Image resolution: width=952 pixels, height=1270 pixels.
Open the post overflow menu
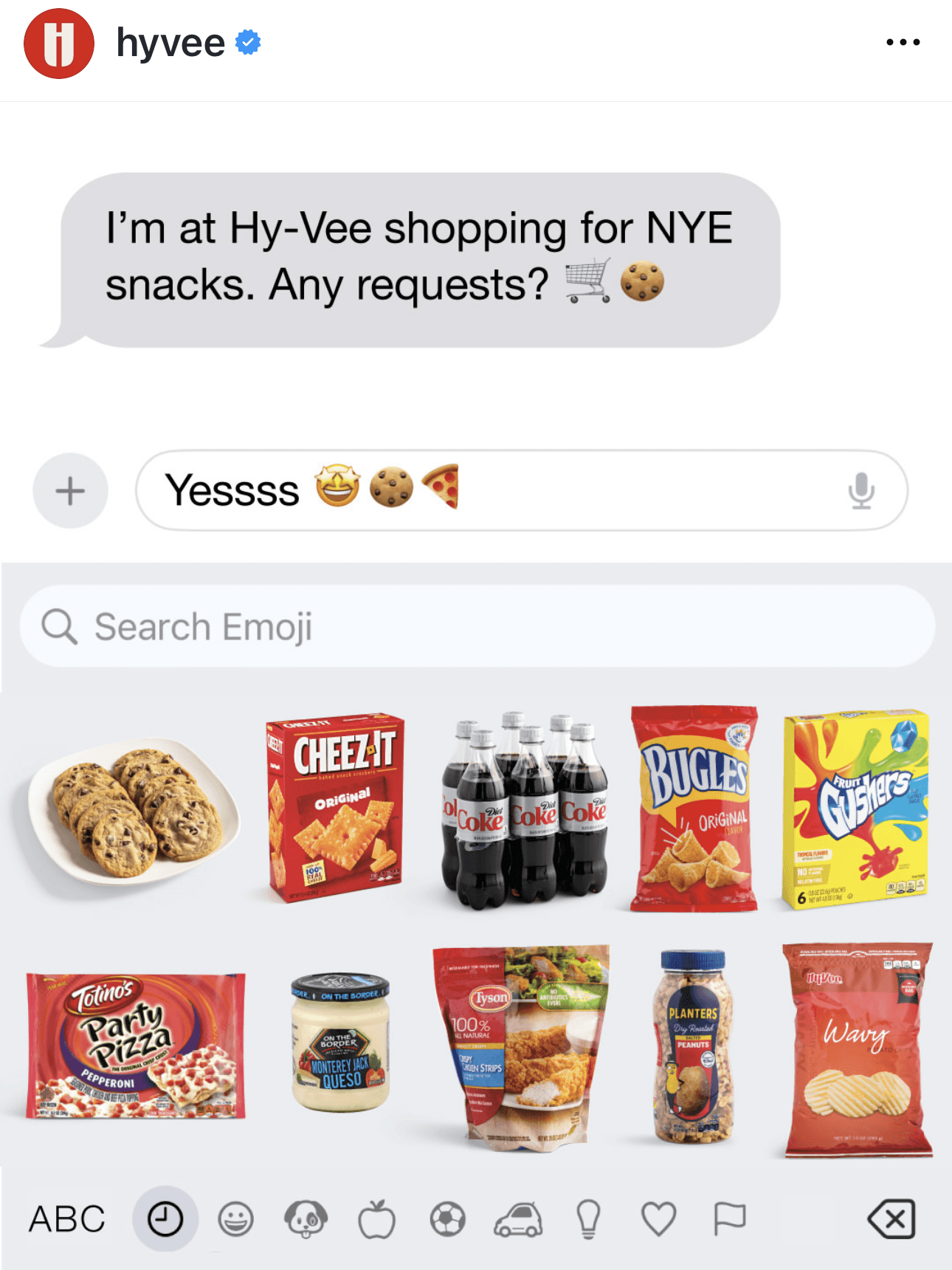pyautogui.click(x=903, y=43)
